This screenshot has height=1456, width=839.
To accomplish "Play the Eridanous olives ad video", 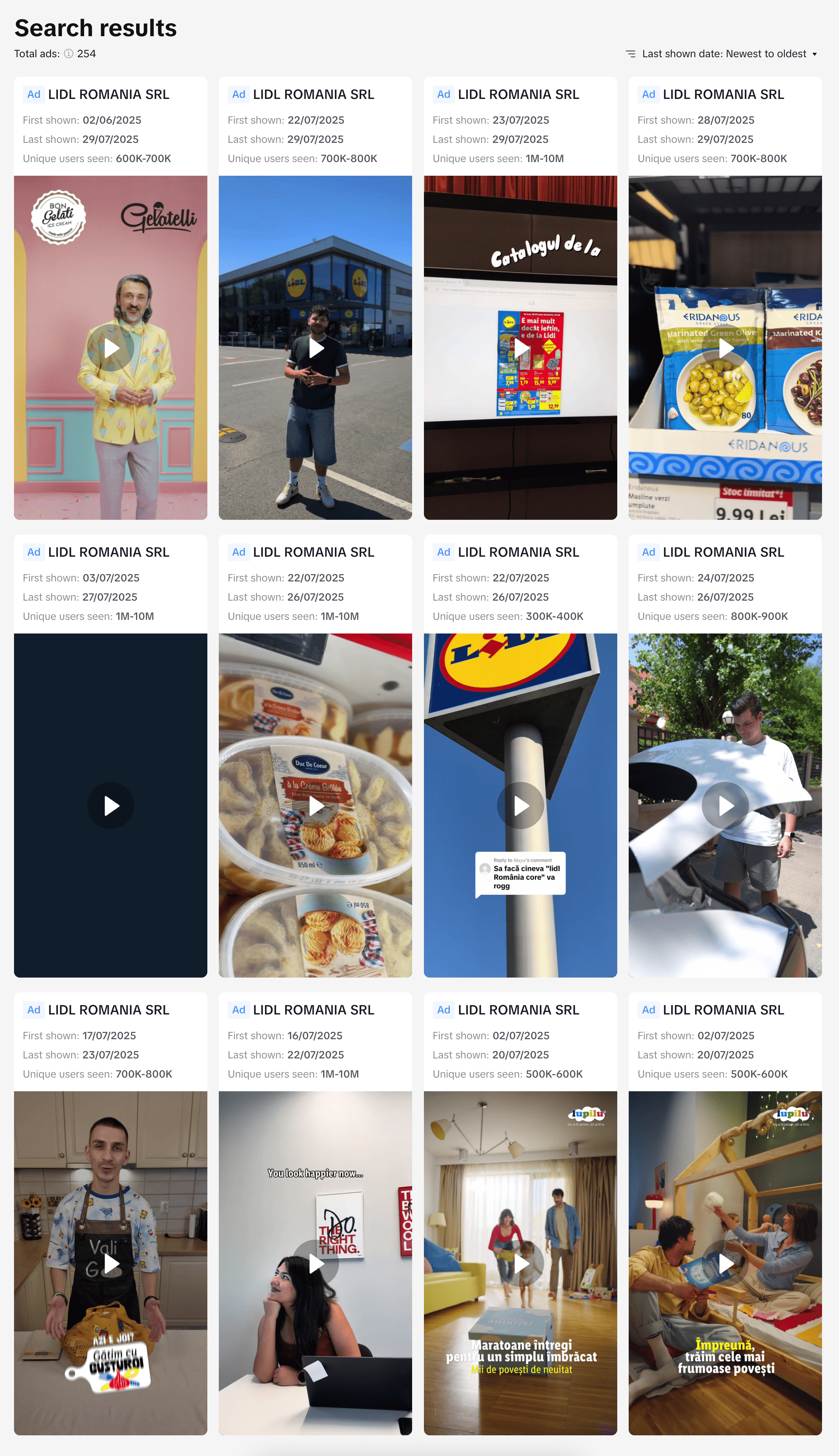I will 725,348.
